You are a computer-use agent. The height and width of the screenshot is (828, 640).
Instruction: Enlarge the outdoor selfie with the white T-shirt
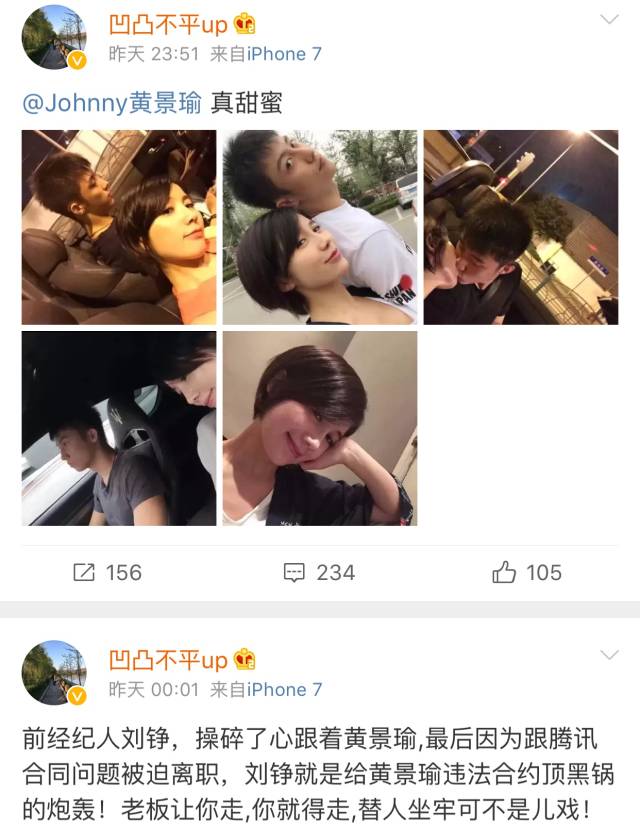[319, 227]
